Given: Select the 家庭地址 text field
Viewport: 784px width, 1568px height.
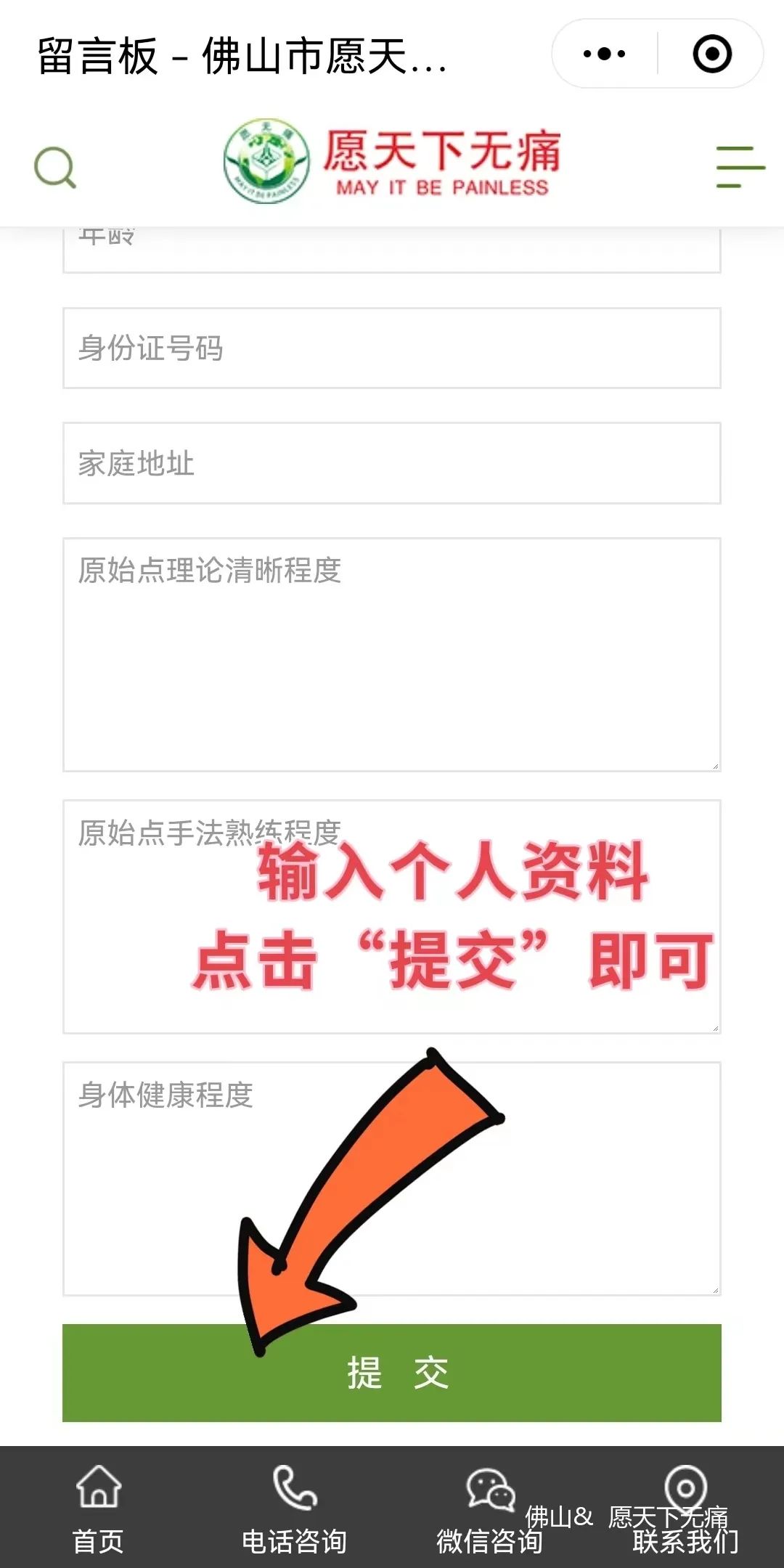Looking at the screenshot, I should tap(392, 463).
